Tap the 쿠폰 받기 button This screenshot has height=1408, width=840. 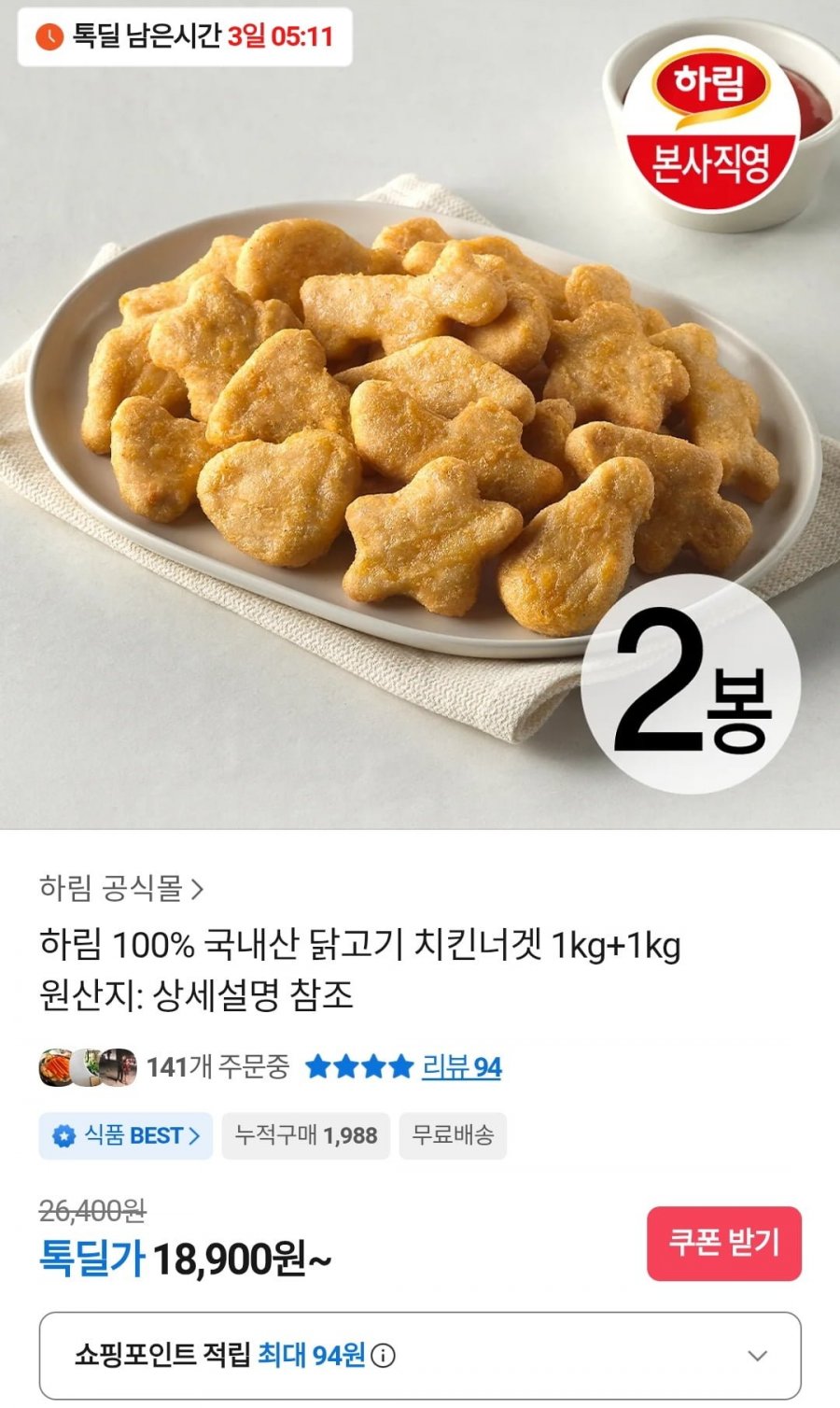click(x=723, y=1243)
